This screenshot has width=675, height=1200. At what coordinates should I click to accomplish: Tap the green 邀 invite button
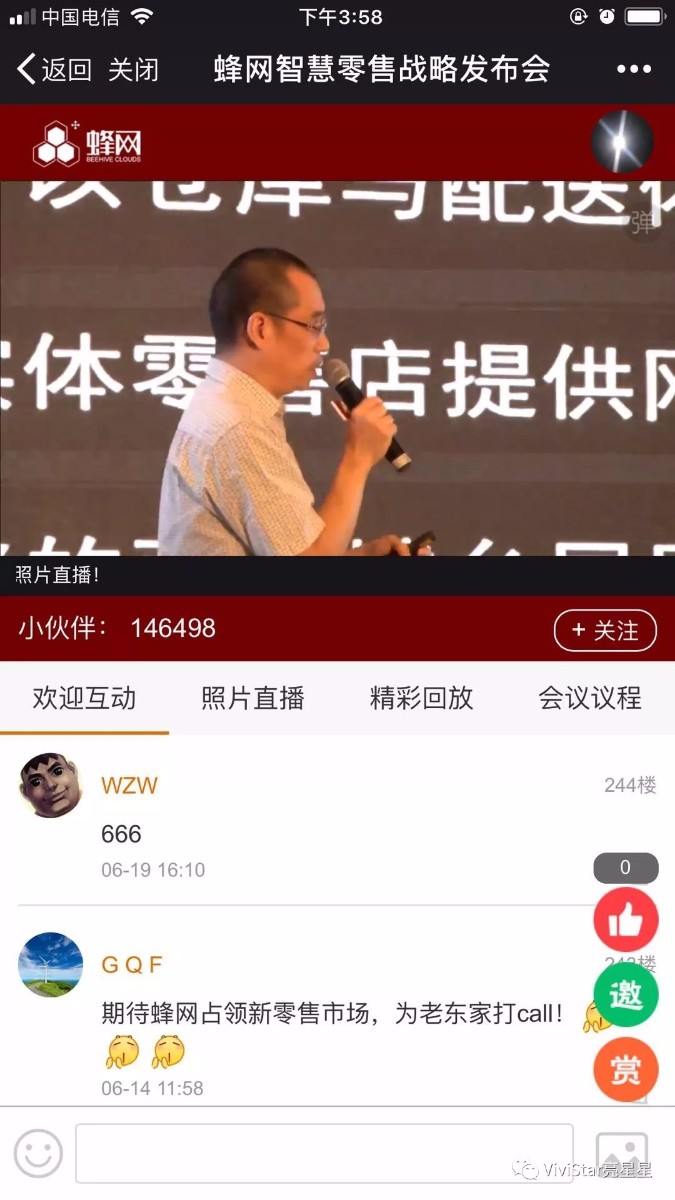626,995
